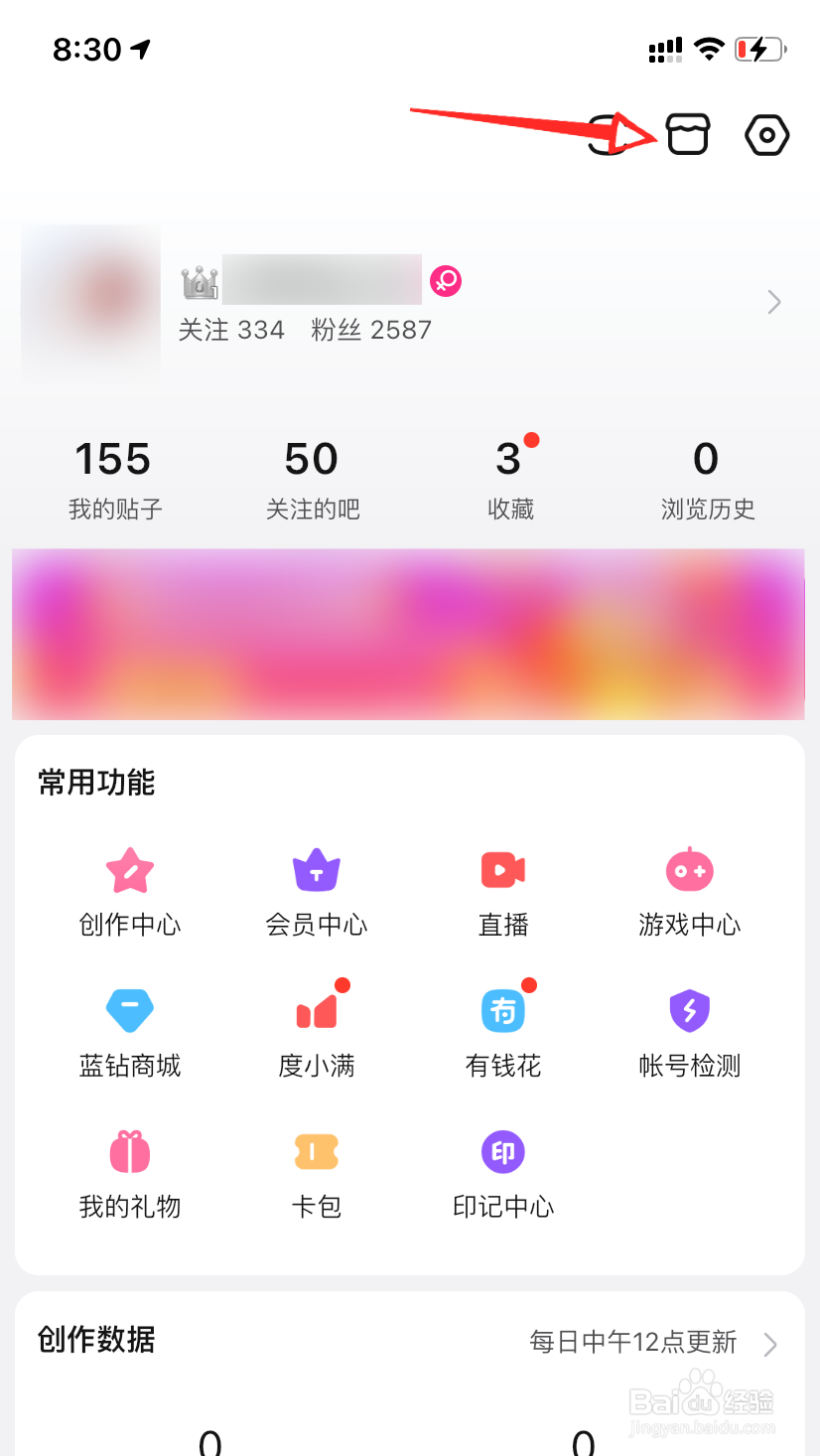Open the 印记中心 stamp center
The image size is (820, 1456).
pos(502,1172)
